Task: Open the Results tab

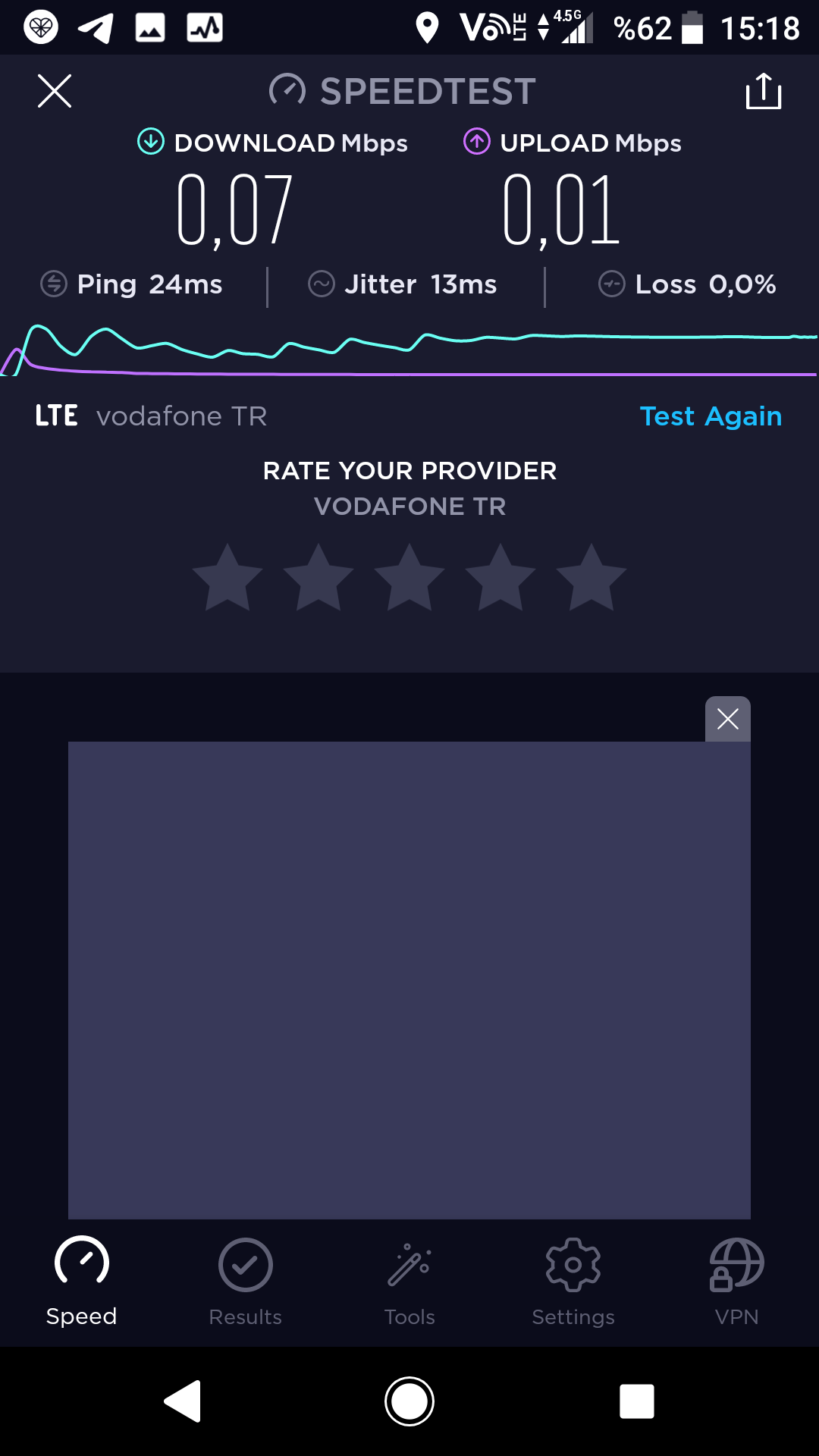Action: [246, 1282]
